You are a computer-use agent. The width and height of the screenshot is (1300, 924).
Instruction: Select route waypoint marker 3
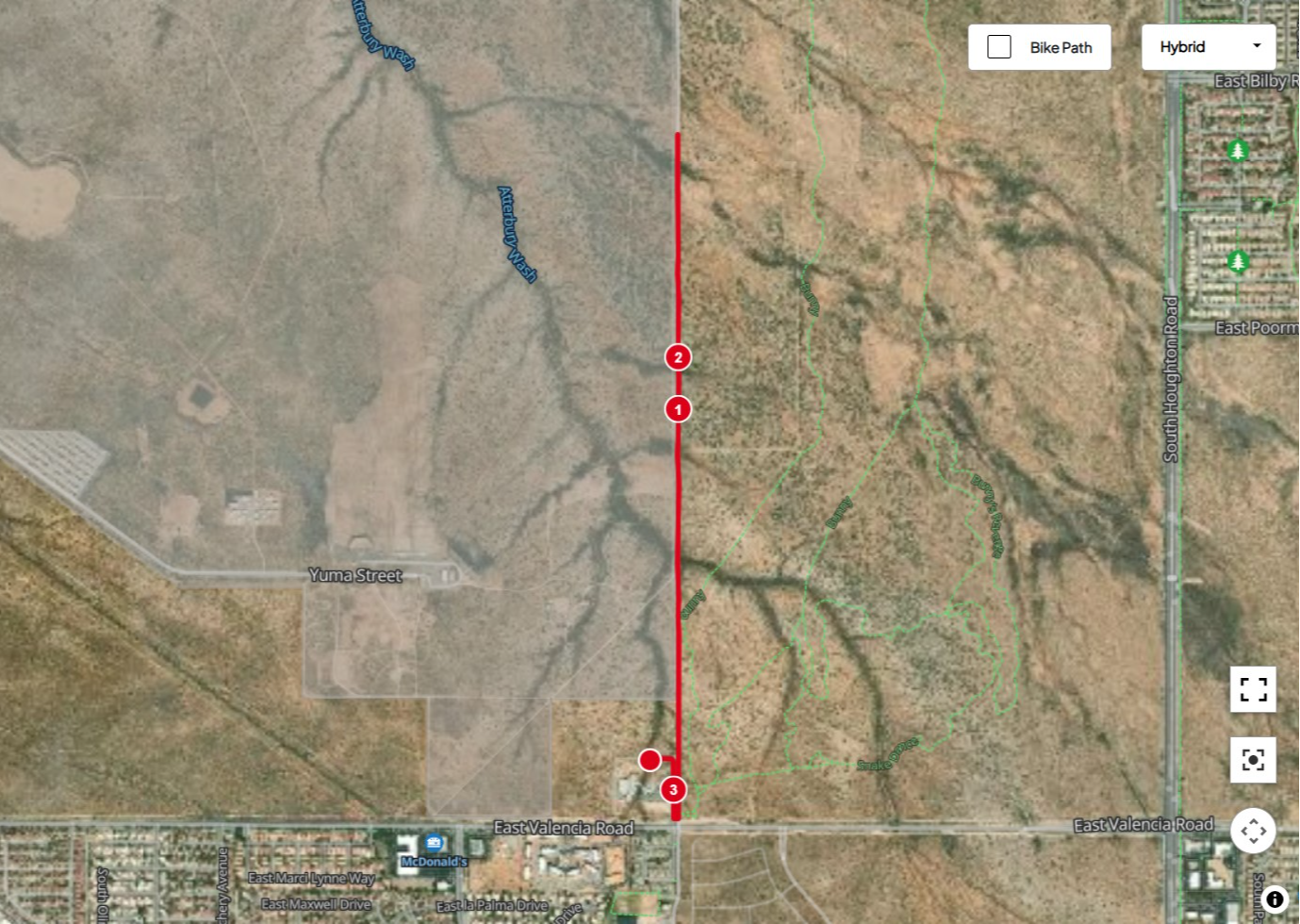coord(673,790)
